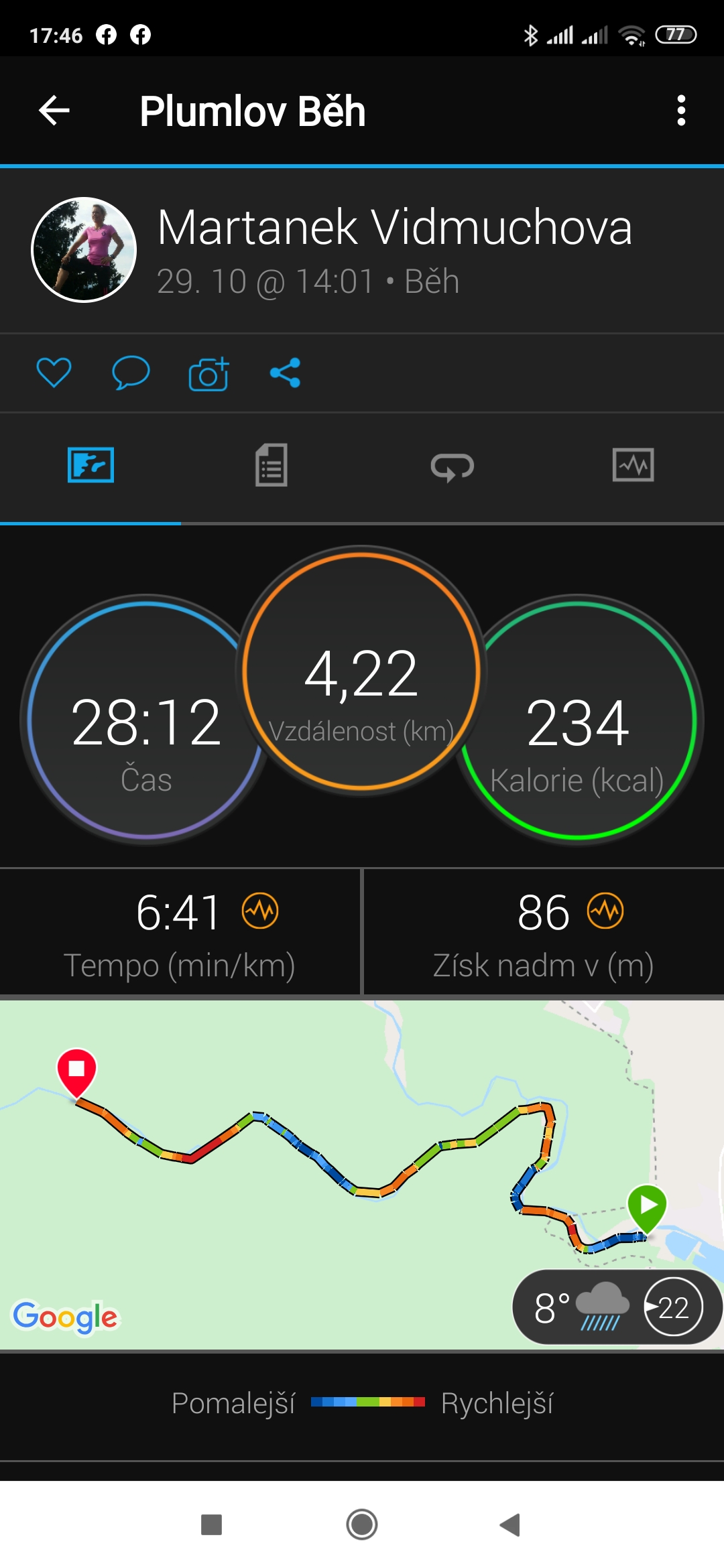Switch to the stats list tab
Screen dimensions: 724x1568
click(x=271, y=465)
